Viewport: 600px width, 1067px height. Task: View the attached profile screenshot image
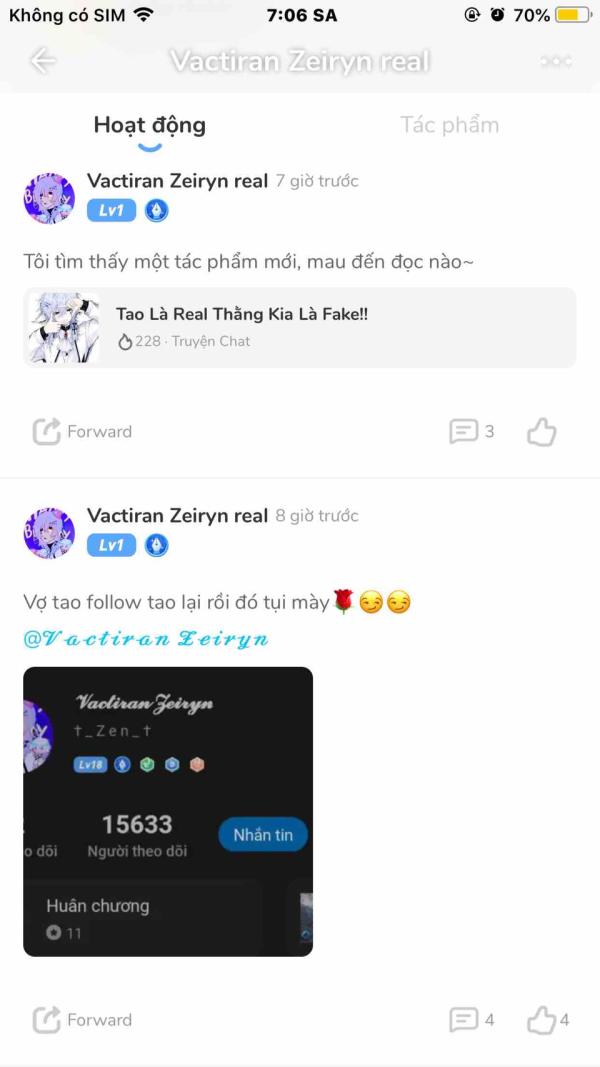pyautogui.click(x=168, y=811)
